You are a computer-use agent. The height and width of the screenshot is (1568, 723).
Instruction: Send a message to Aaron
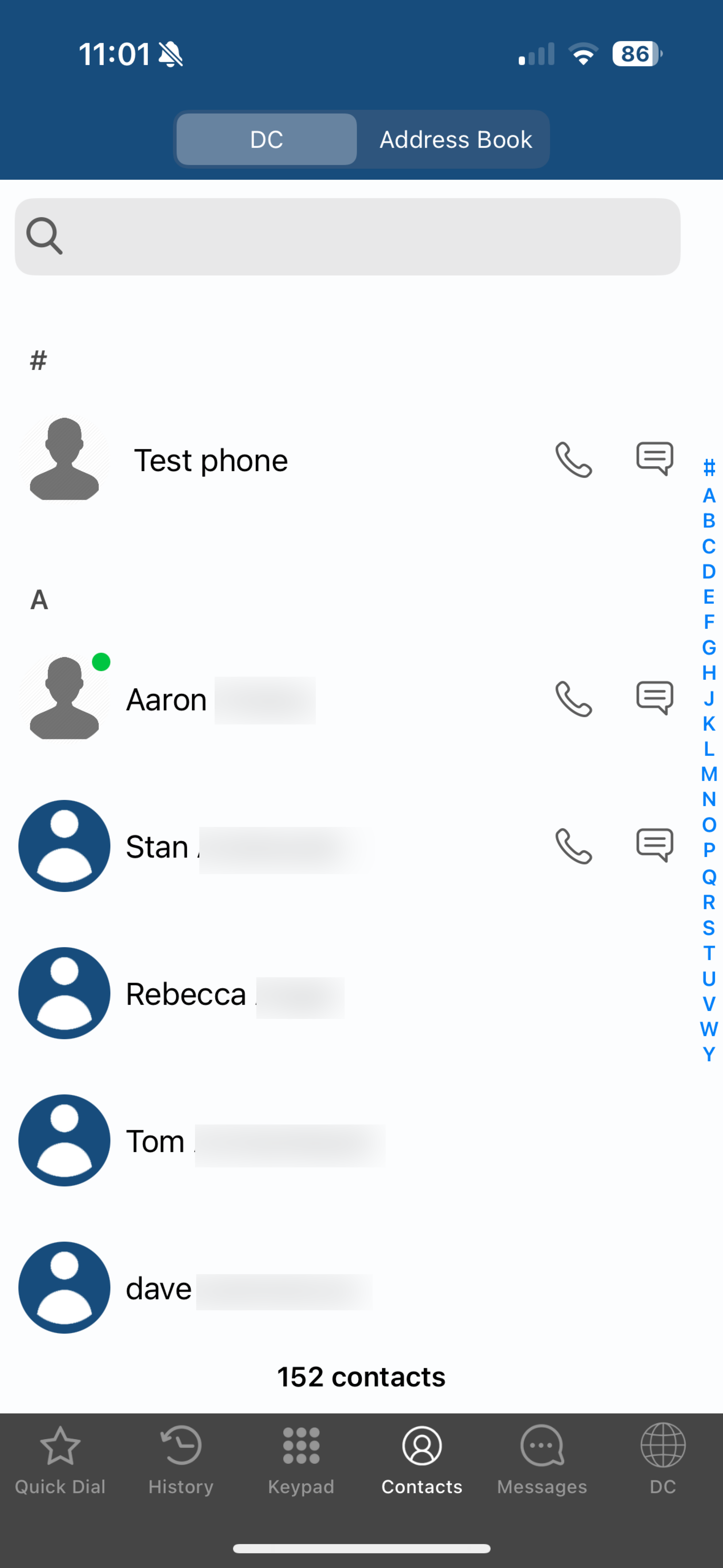pos(655,698)
